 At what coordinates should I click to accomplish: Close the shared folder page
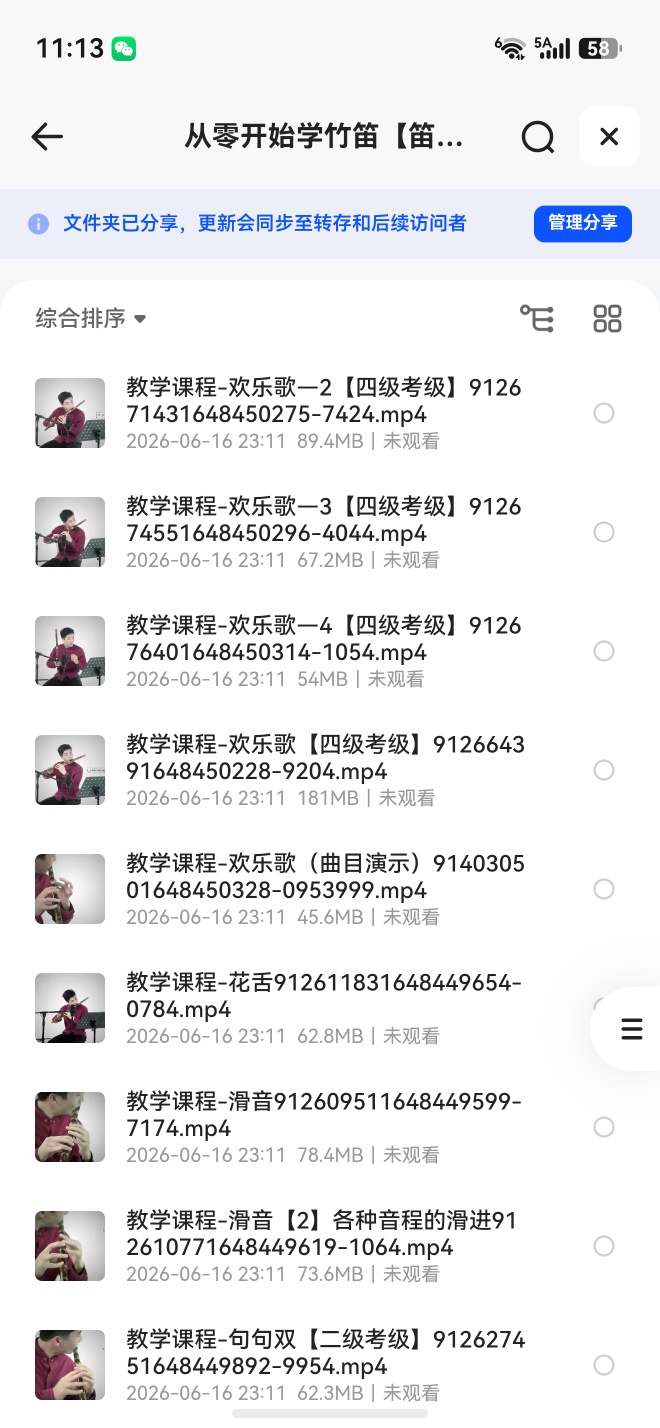pyautogui.click(x=609, y=136)
